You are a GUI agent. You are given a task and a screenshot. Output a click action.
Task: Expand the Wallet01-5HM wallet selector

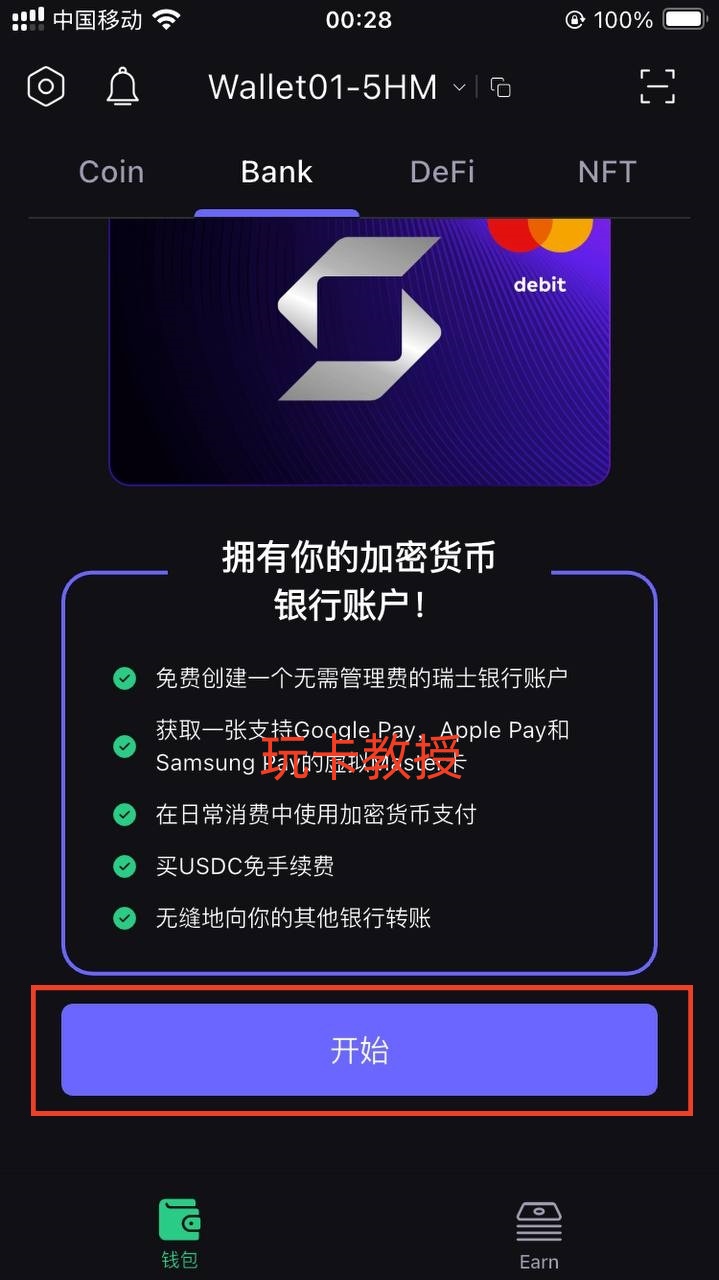click(x=336, y=88)
